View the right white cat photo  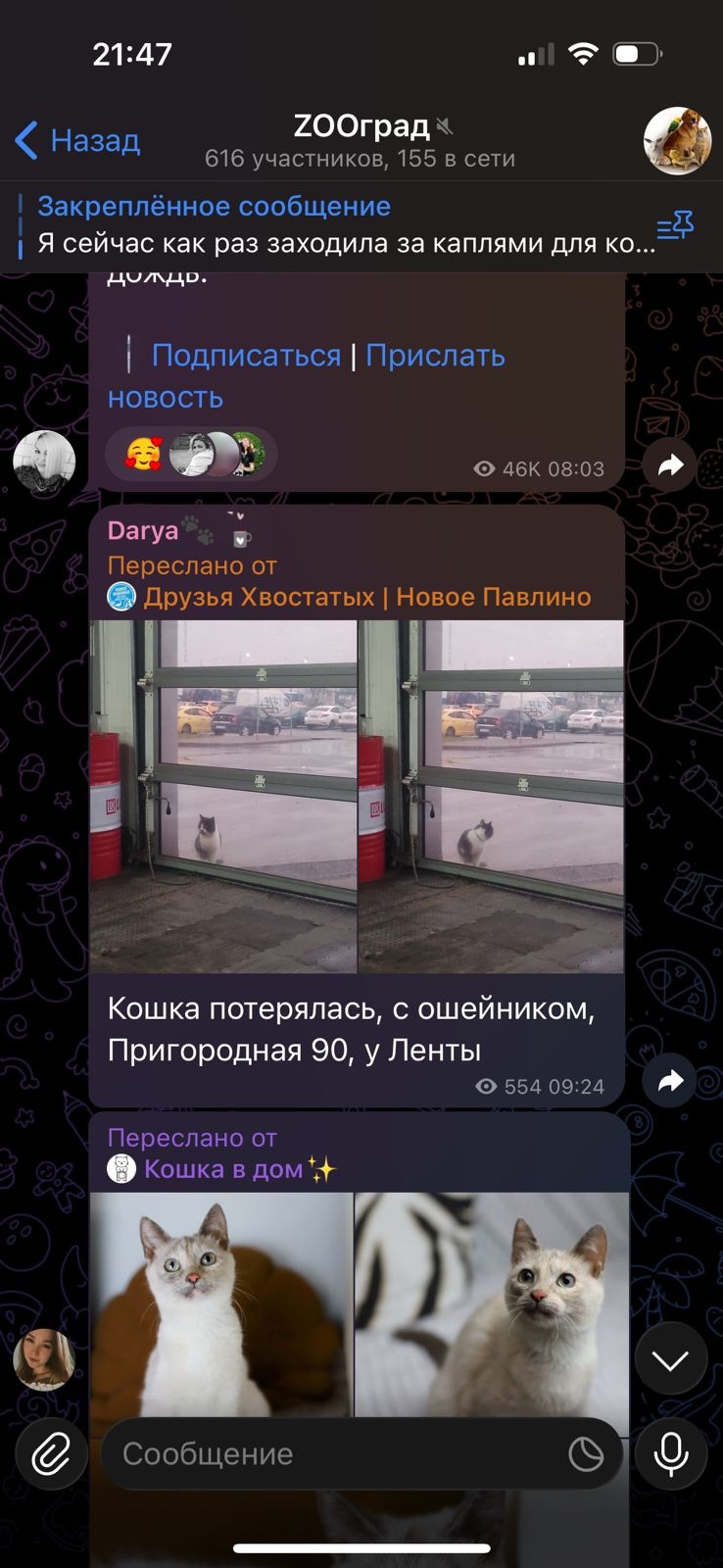tap(491, 1303)
